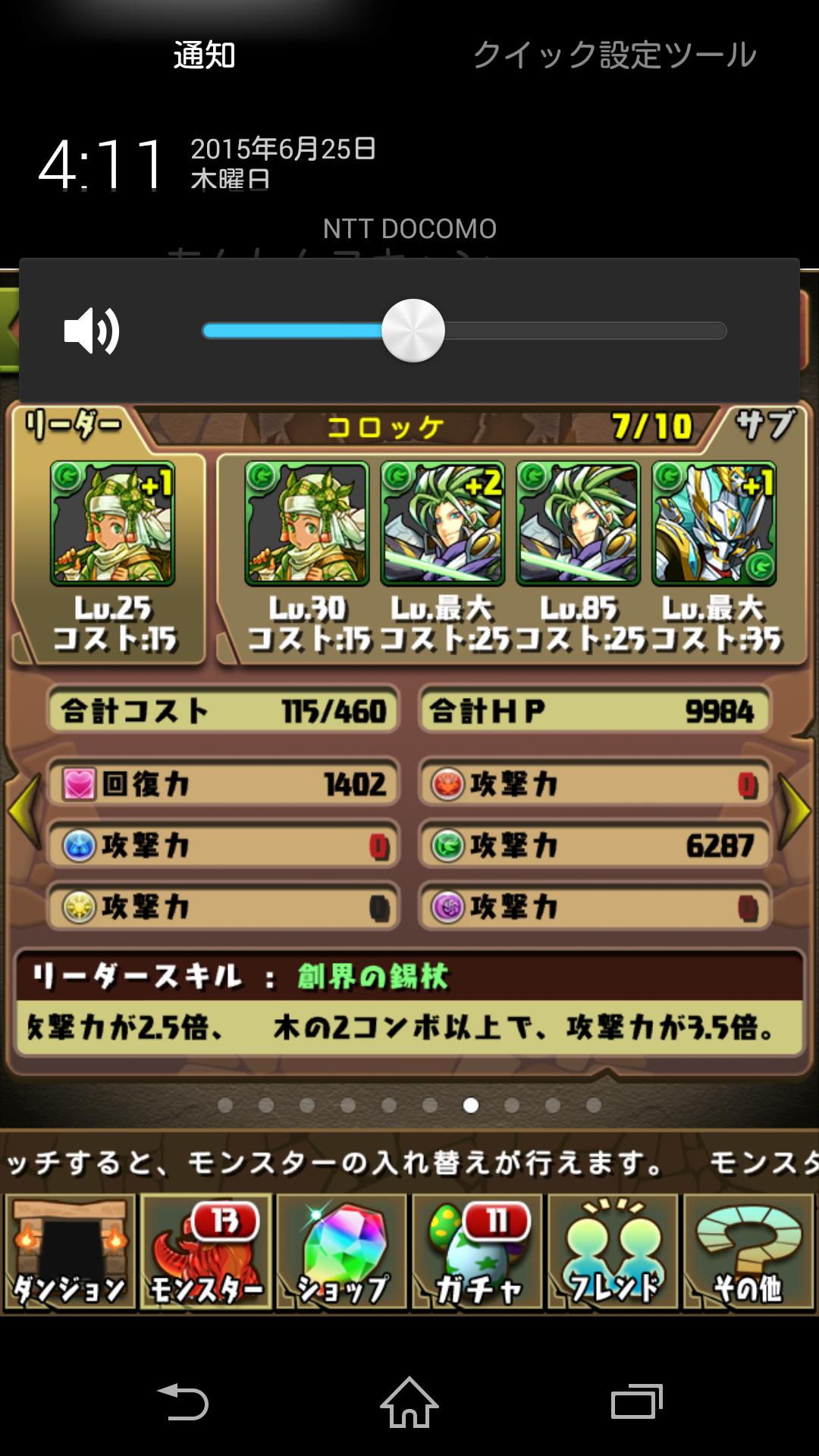
Task: Open the cost 35 monster with +1 badge
Action: tap(714, 523)
